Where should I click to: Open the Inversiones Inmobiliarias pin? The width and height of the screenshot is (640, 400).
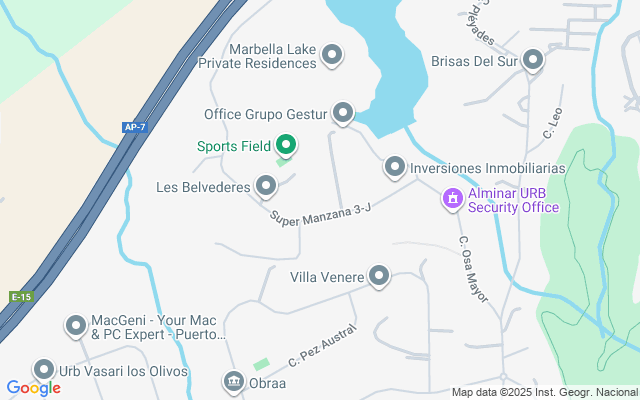[395, 167]
